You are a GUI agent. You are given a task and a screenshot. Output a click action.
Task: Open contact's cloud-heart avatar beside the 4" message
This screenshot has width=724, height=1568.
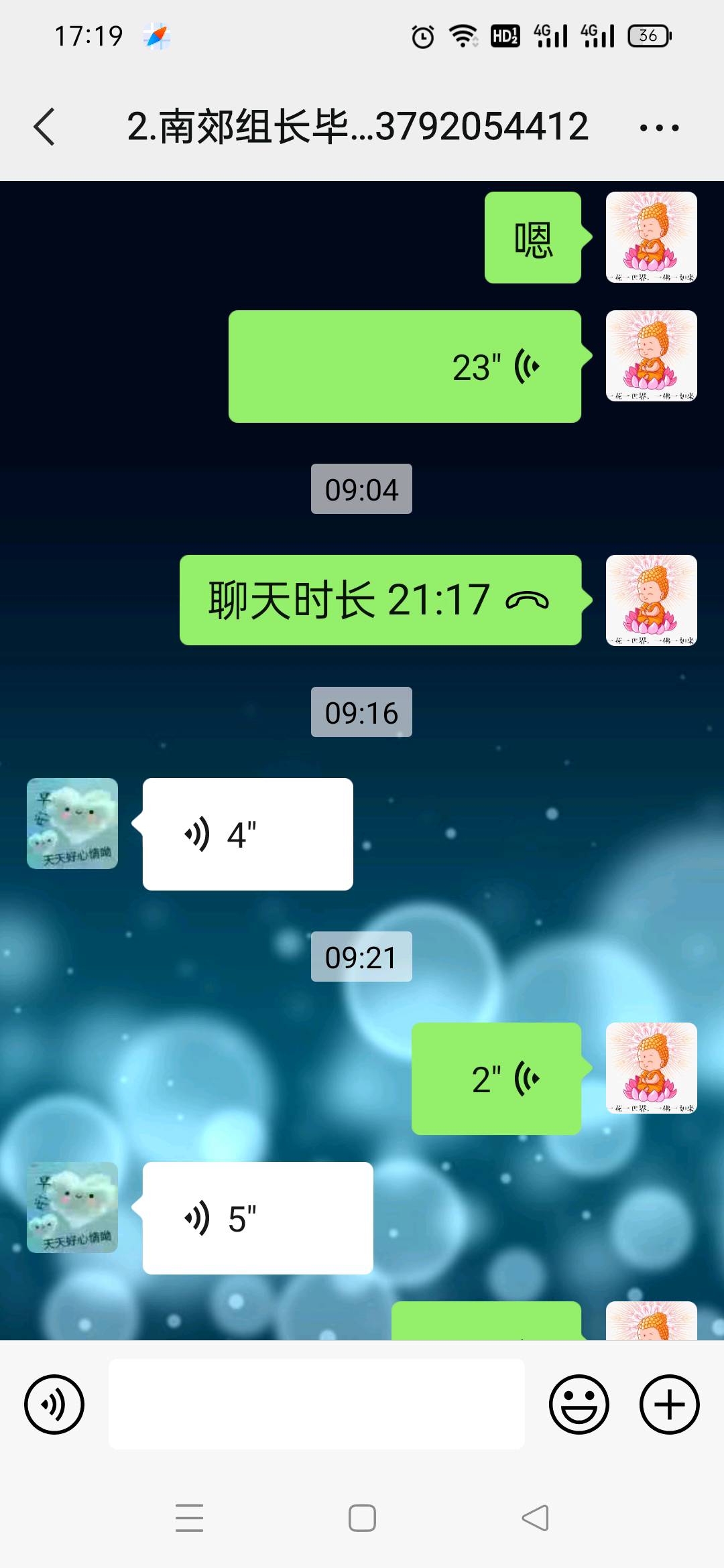pos(72,824)
